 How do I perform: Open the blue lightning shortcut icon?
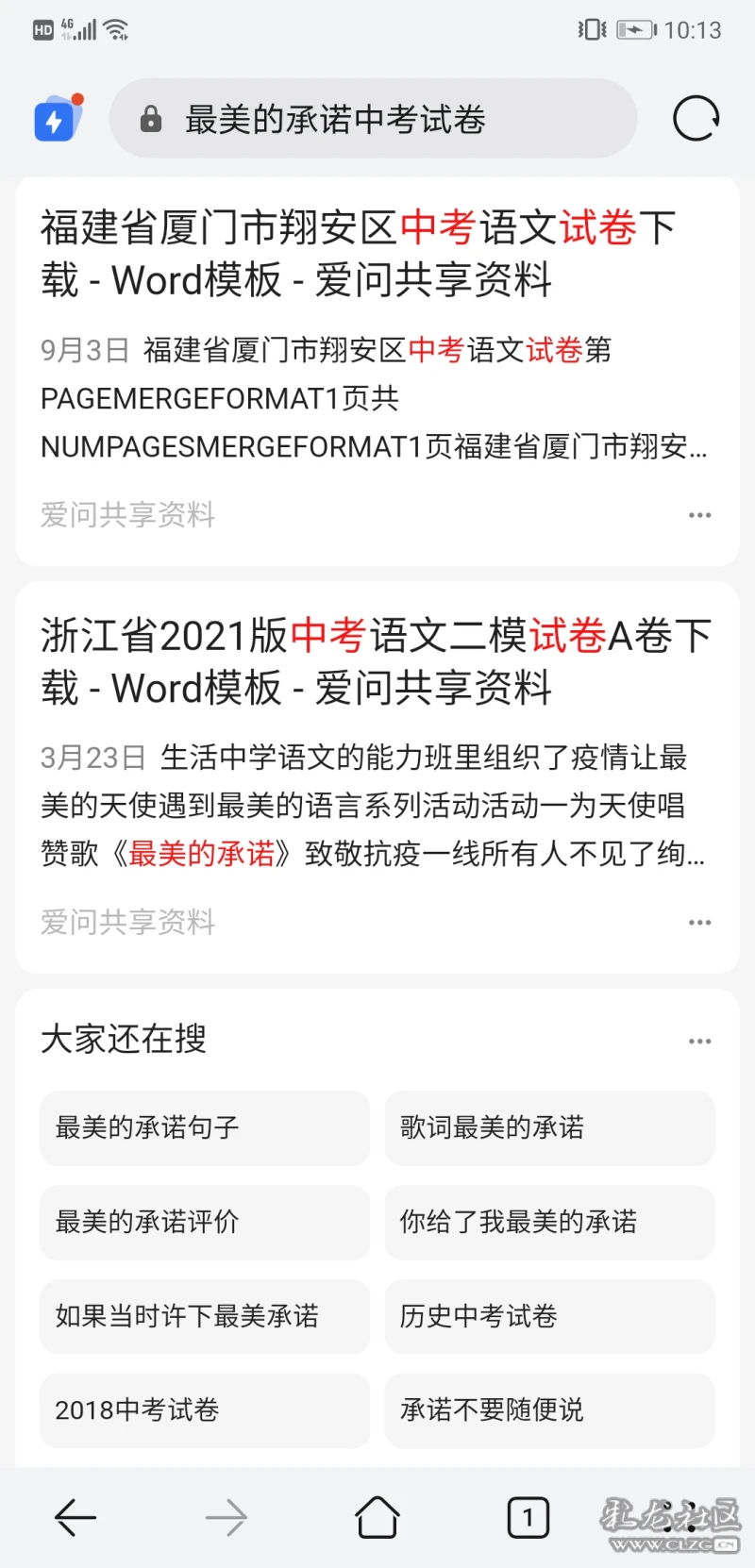pyautogui.click(x=56, y=119)
